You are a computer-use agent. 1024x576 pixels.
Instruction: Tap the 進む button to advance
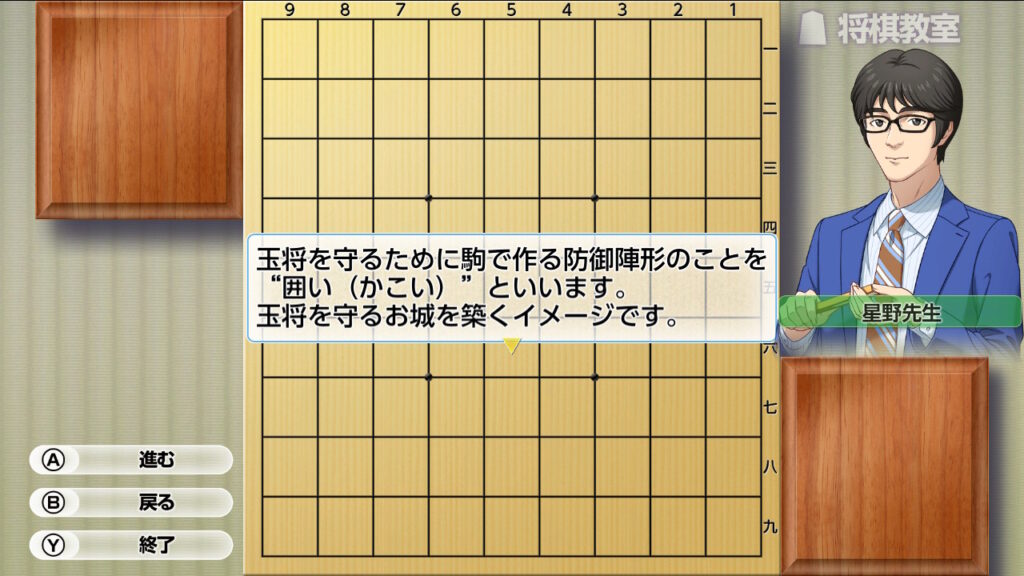point(132,460)
